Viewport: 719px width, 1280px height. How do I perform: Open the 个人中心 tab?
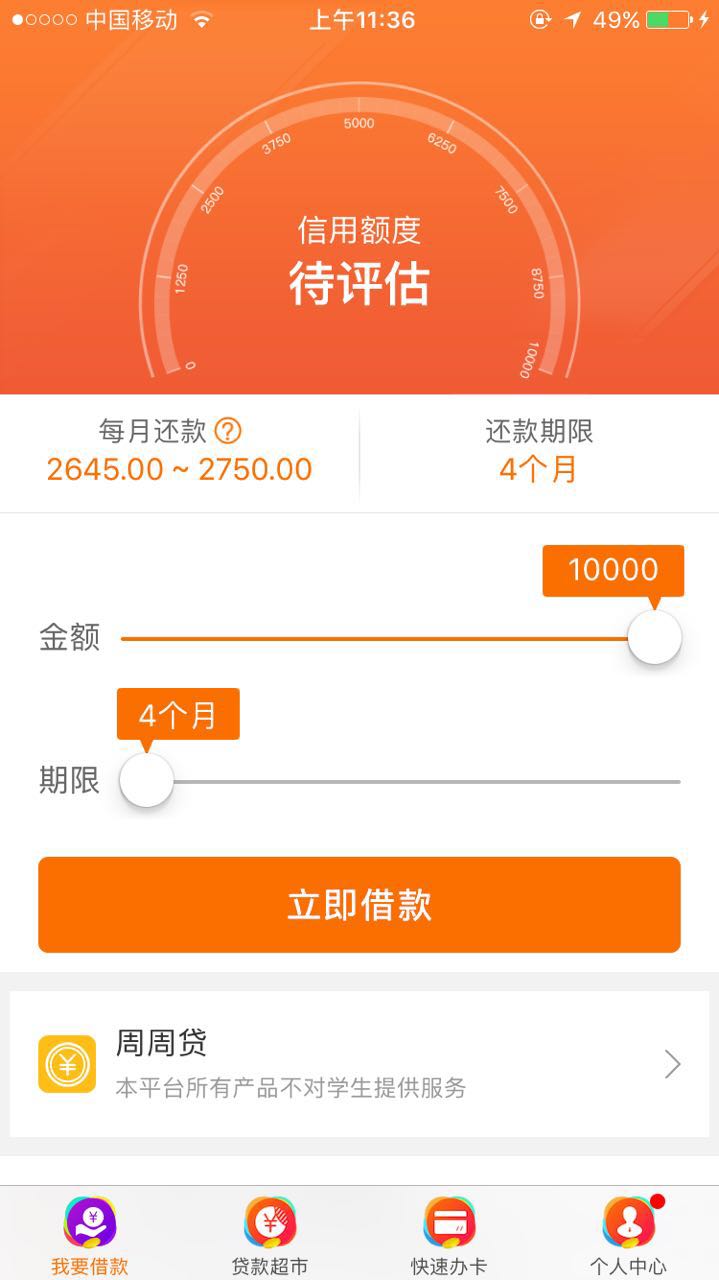tap(629, 1235)
